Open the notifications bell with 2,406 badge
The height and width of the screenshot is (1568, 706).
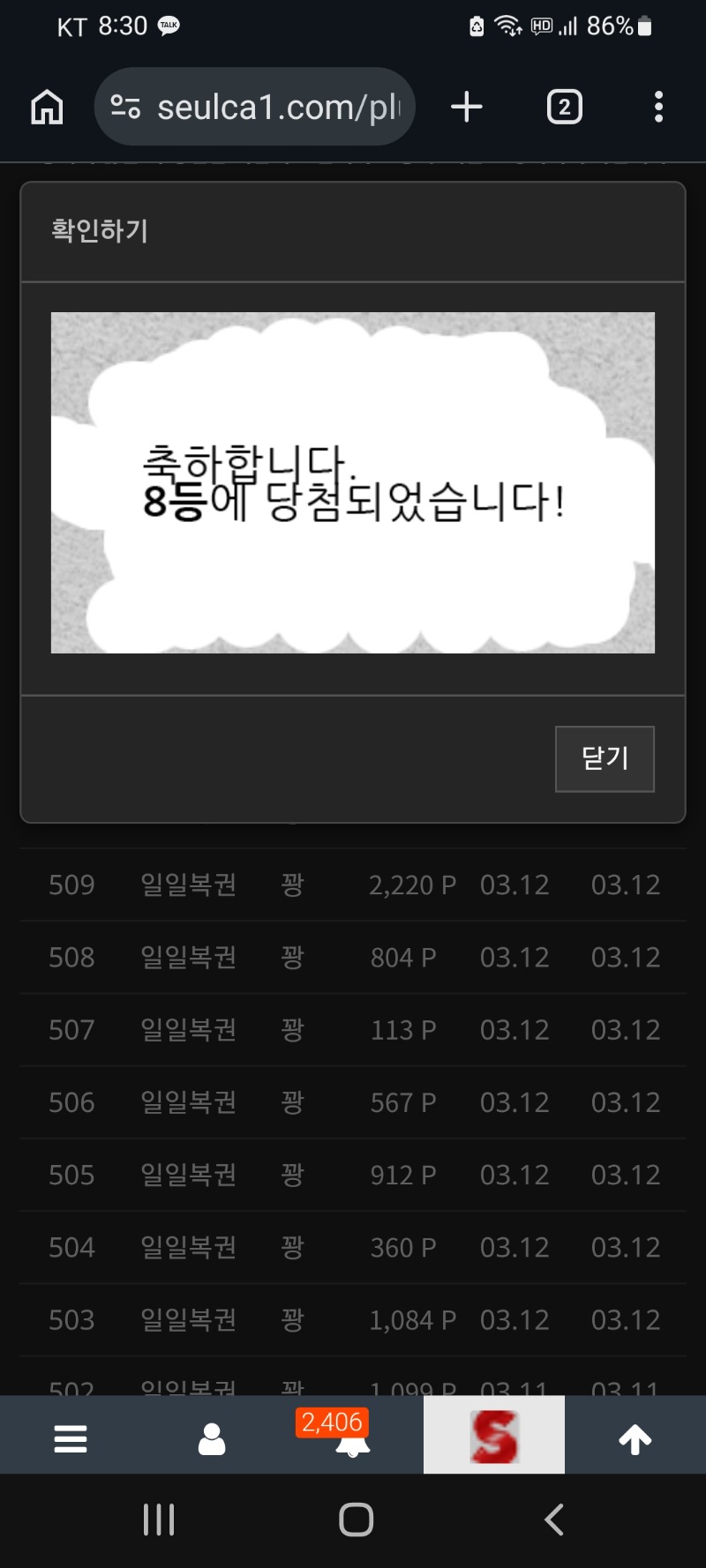coord(352,1441)
